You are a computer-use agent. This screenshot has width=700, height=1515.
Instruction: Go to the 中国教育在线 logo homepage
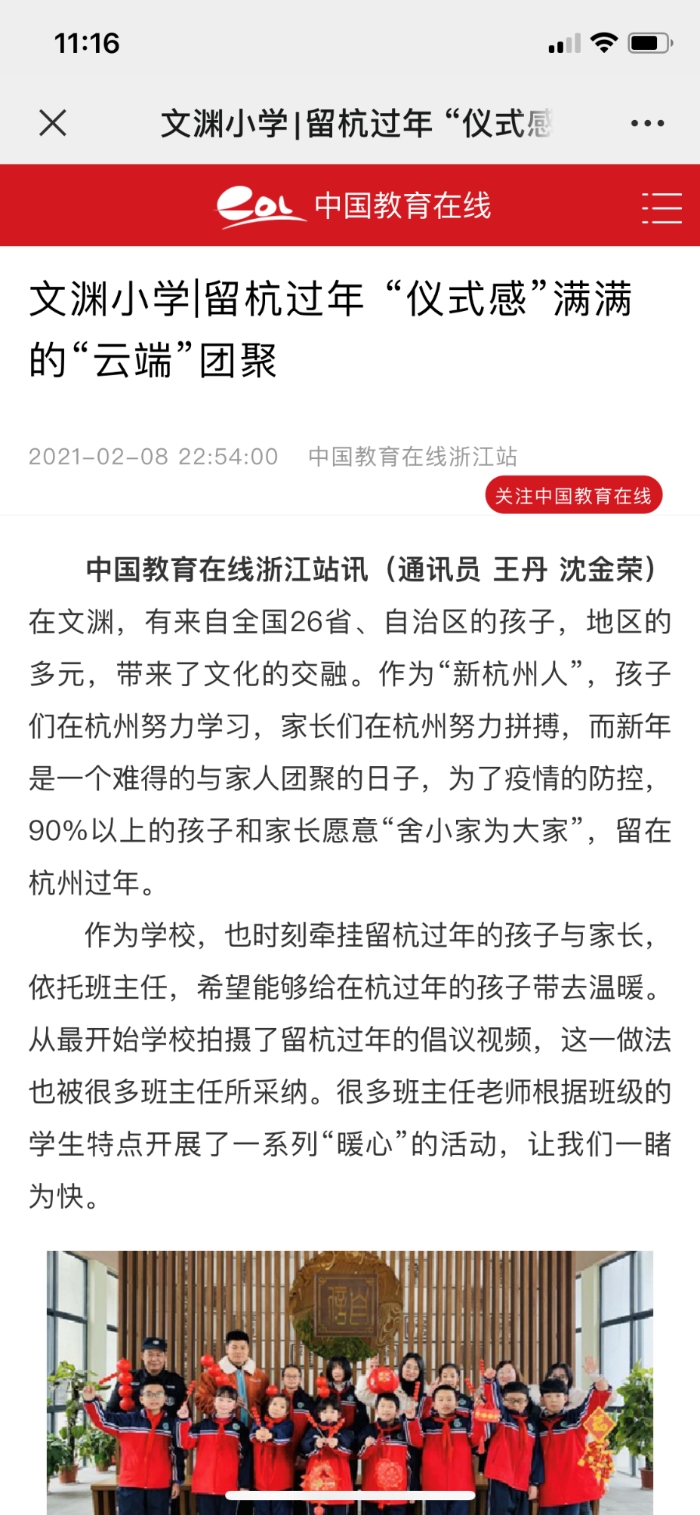(354, 206)
